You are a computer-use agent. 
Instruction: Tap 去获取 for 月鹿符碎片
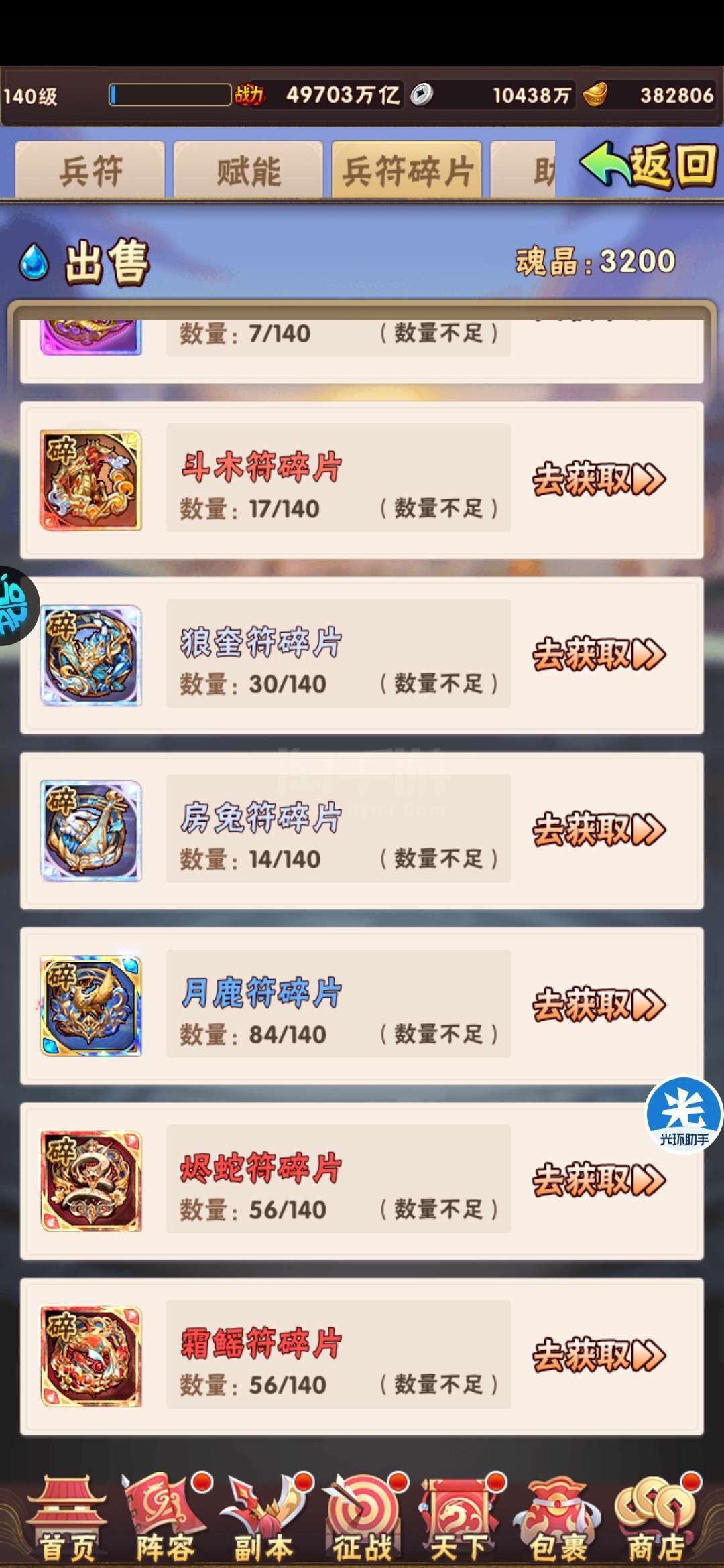(x=599, y=1005)
